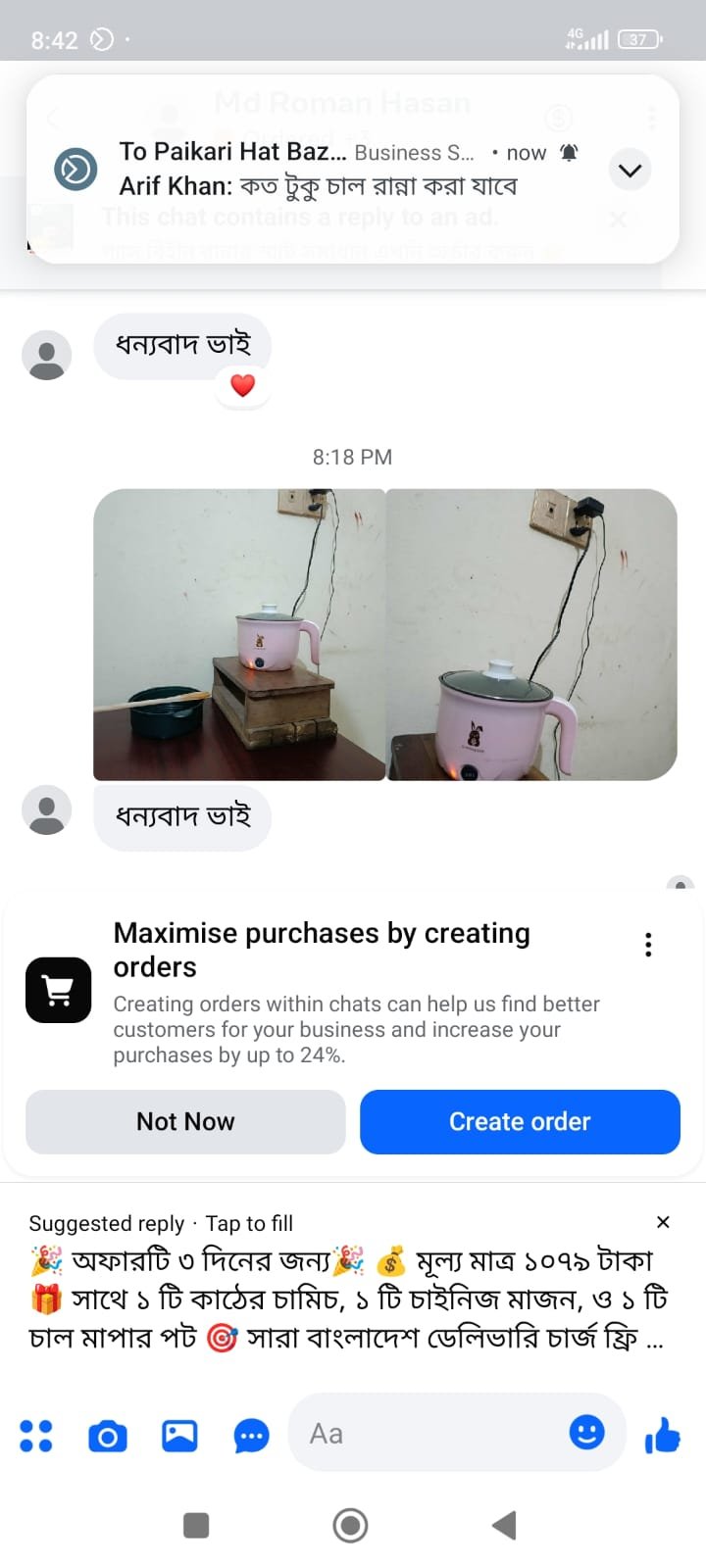Go to the home screen

(350, 1525)
